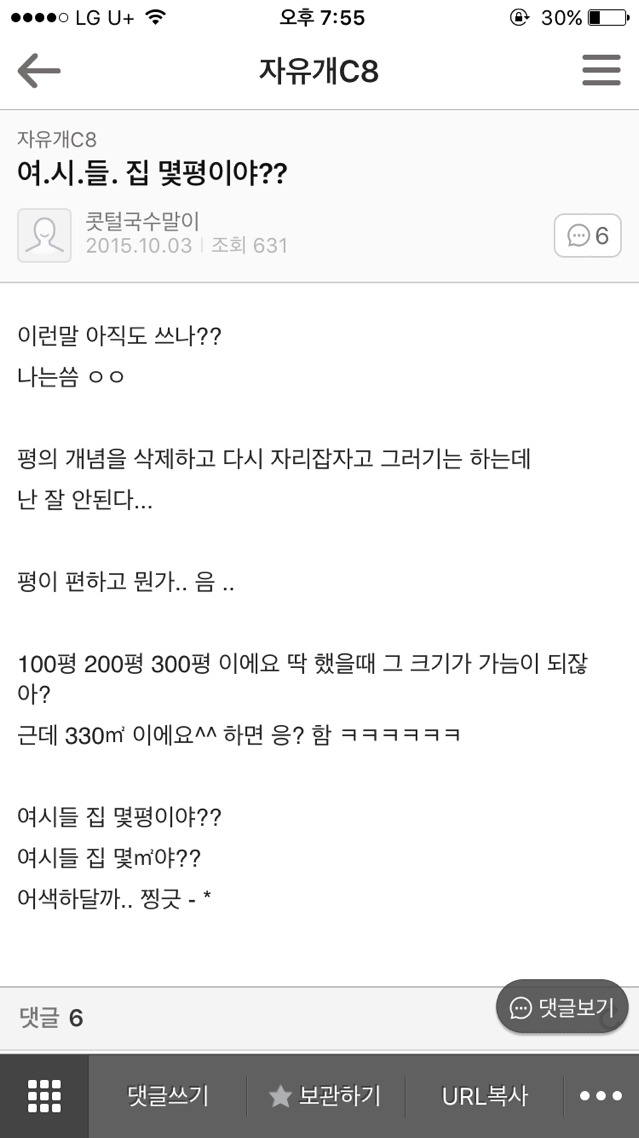Open the hamburger menu
The height and width of the screenshot is (1138, 639).
coord(601,71)
